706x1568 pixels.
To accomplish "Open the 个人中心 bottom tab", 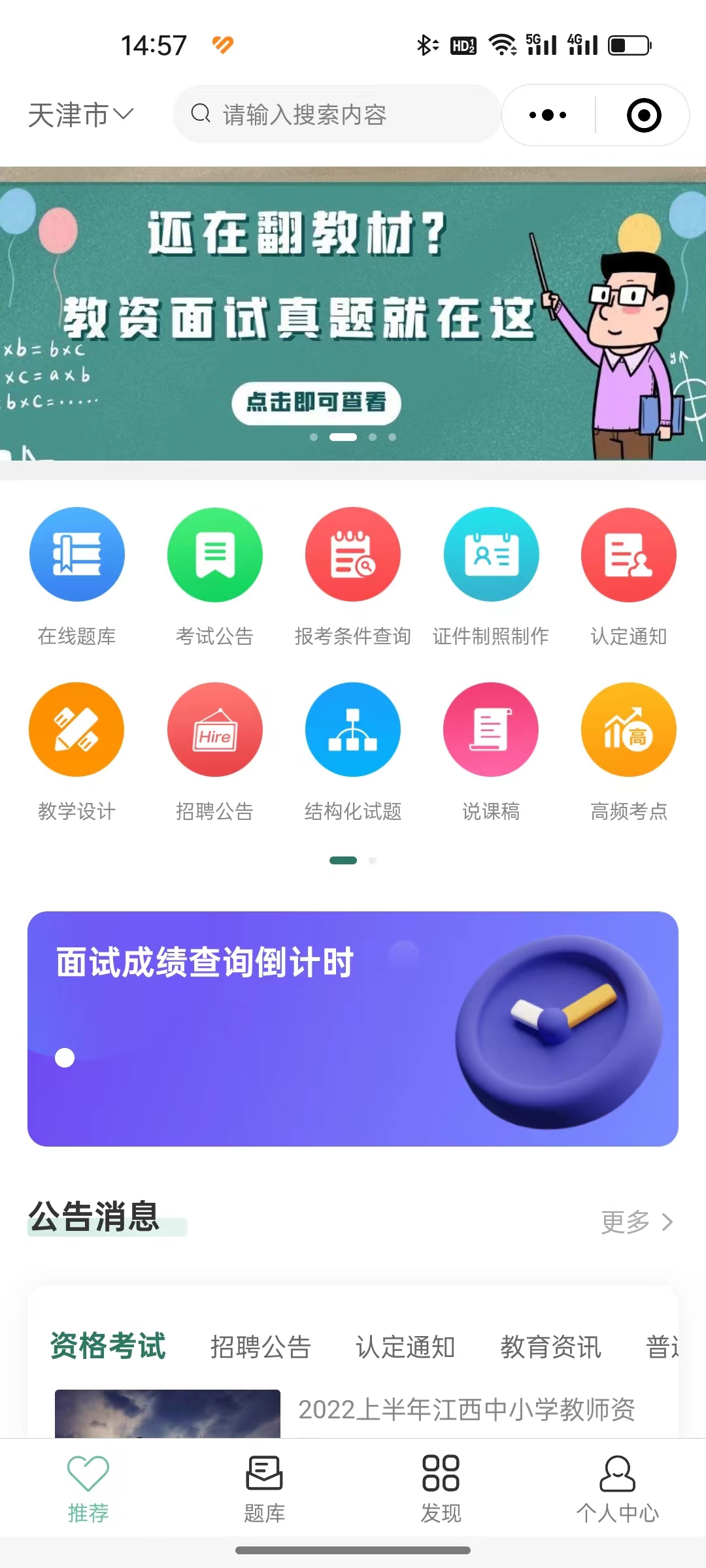I will coord(617,1488).
